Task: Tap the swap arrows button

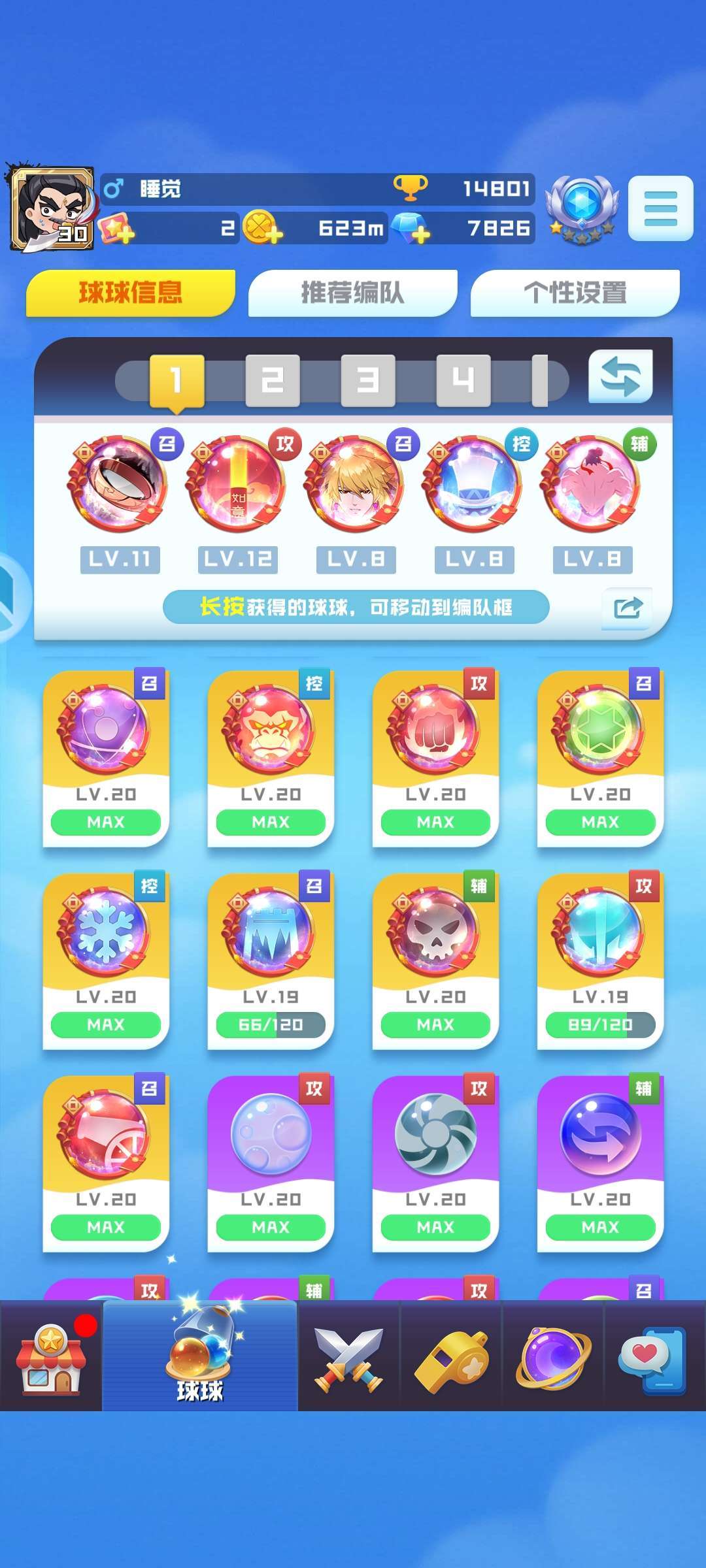Action: tap(620, 376)
